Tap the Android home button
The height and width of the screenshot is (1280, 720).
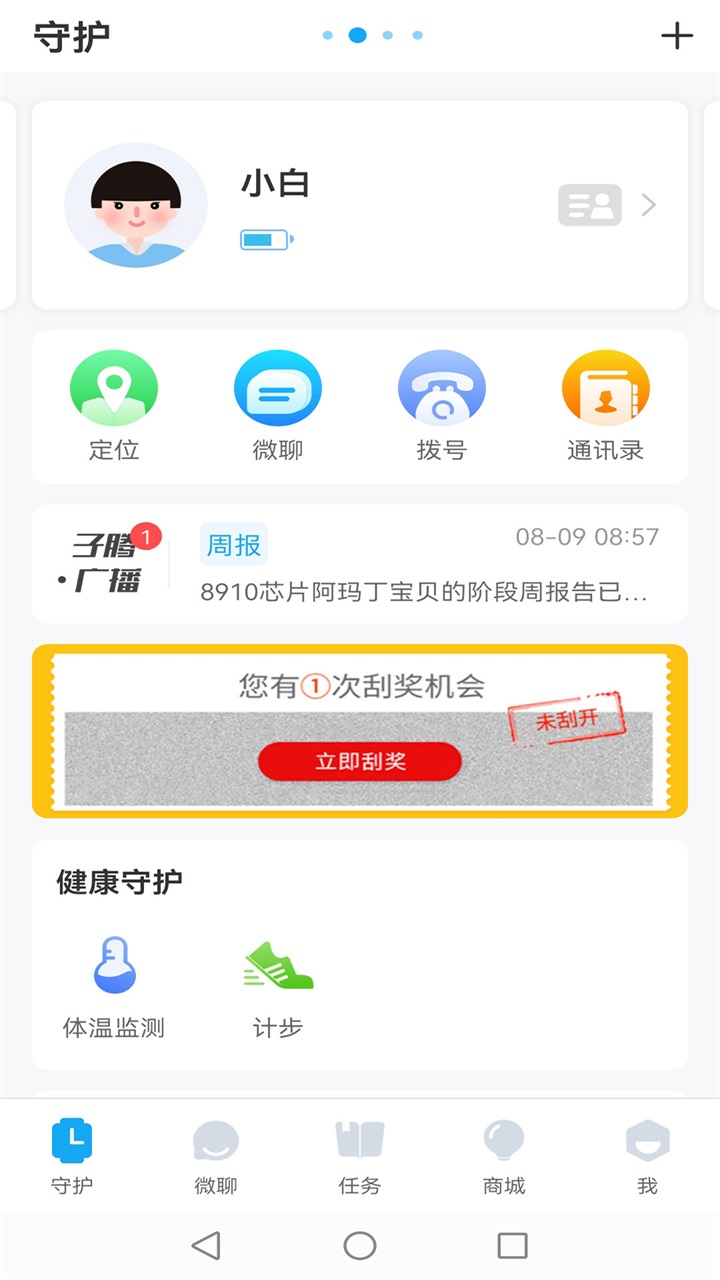[360, 1246]
